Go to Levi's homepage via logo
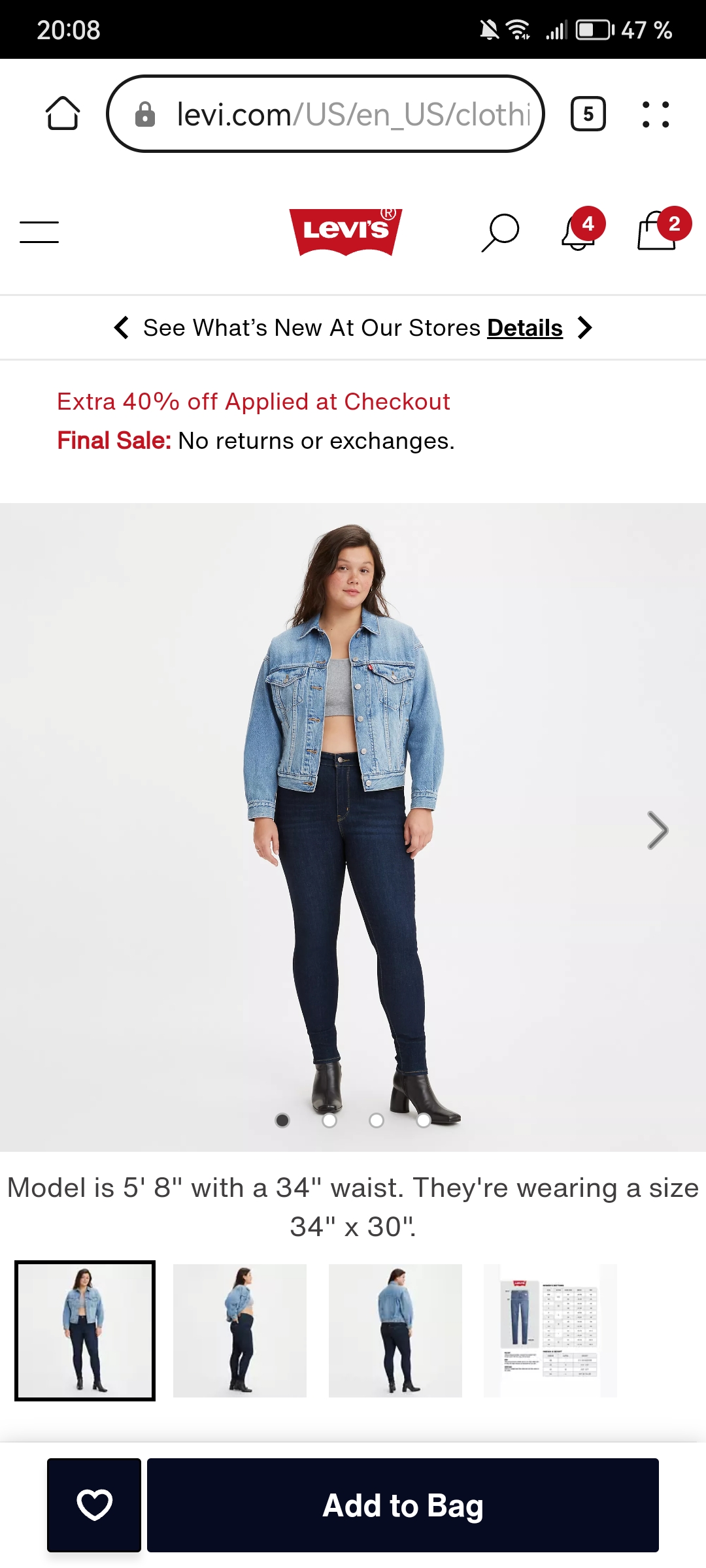706x1568 pixels. click(345, 232)
